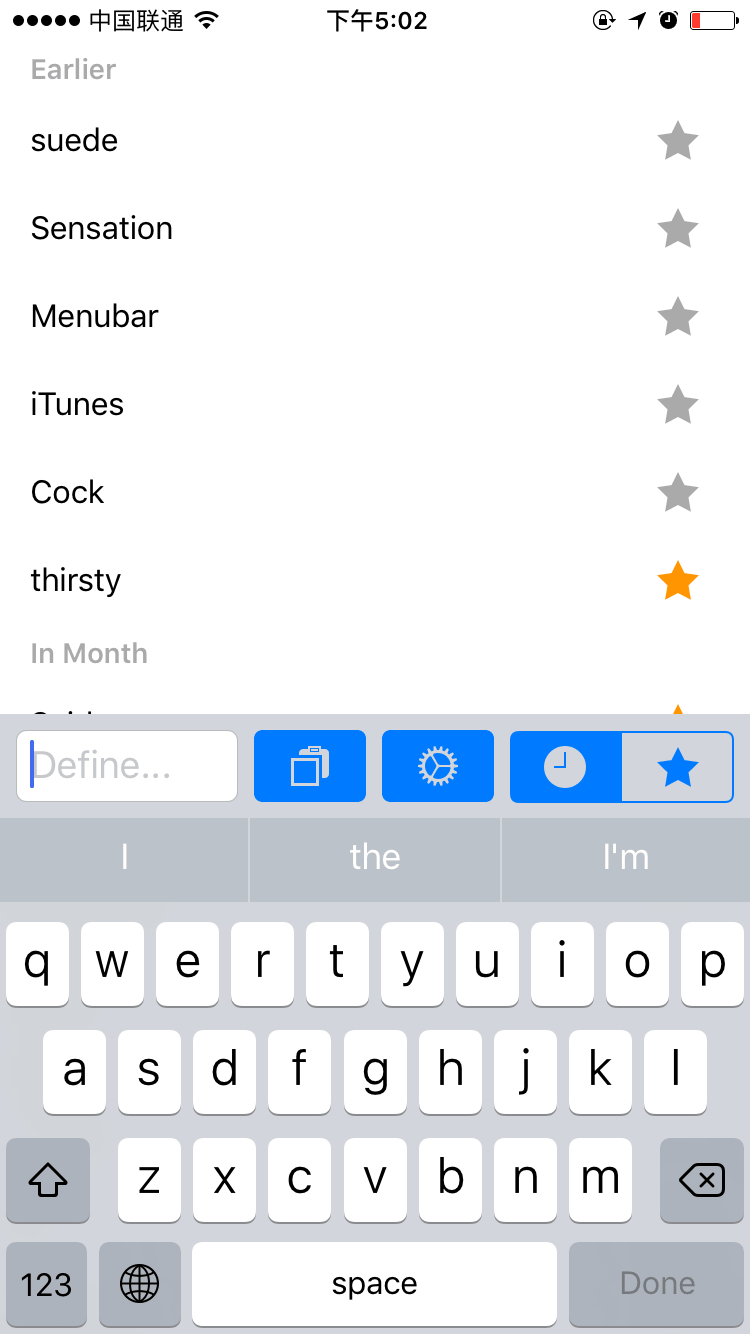Screen dimensions: 750x1334
Task: Mark iTunes as favorite
Action: (678, 405)
